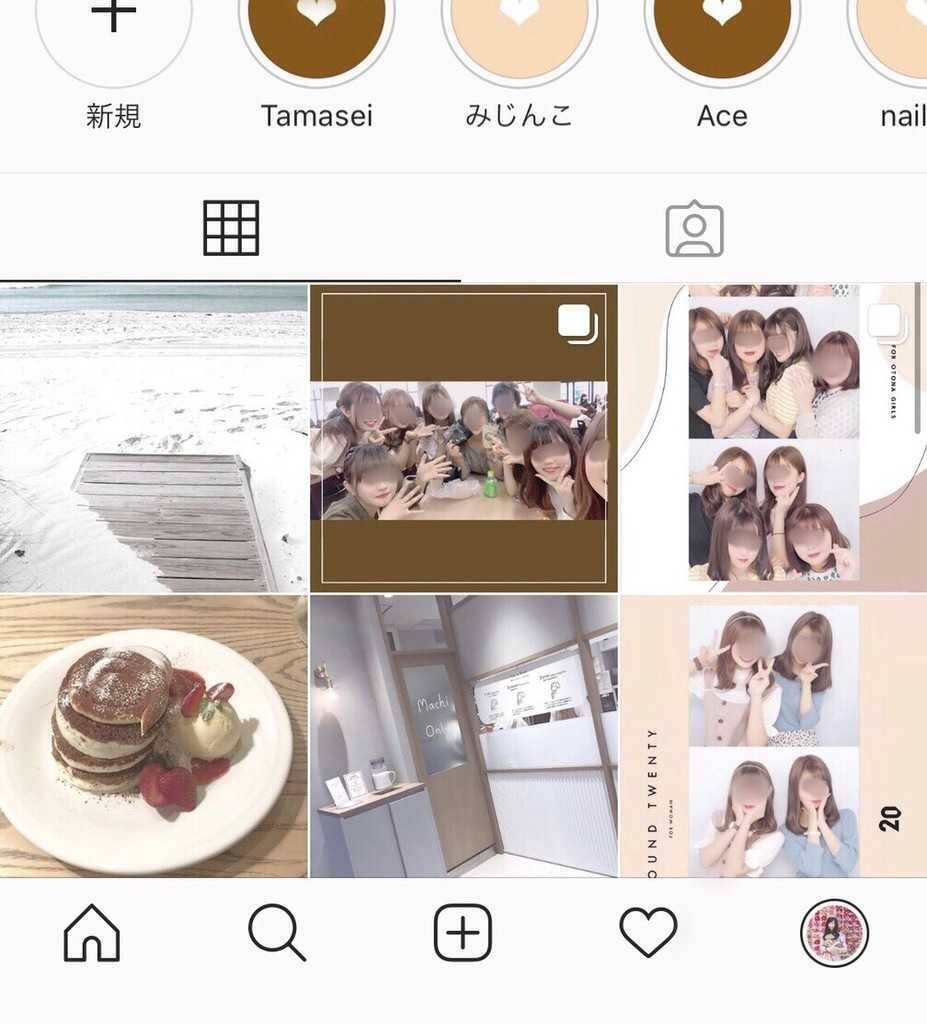
Task: Open the four-girl photo booth carousel post
Action: 773,438
